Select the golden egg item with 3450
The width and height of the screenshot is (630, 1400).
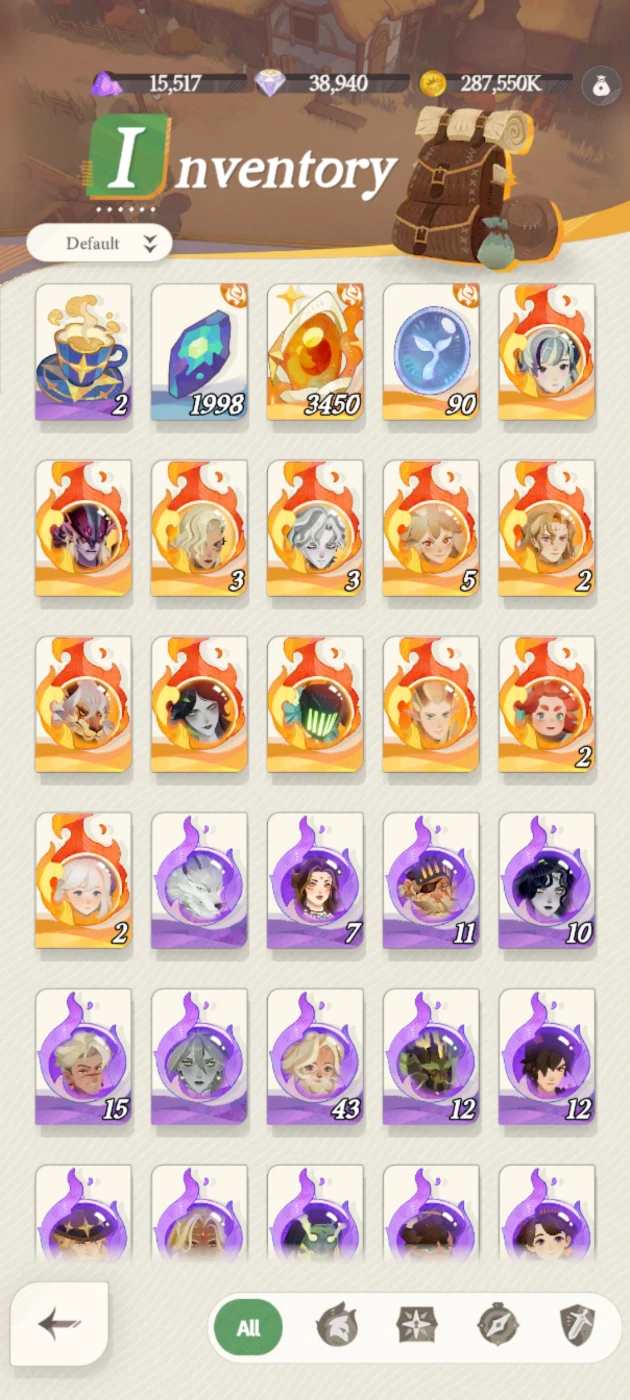coord(315,352)
